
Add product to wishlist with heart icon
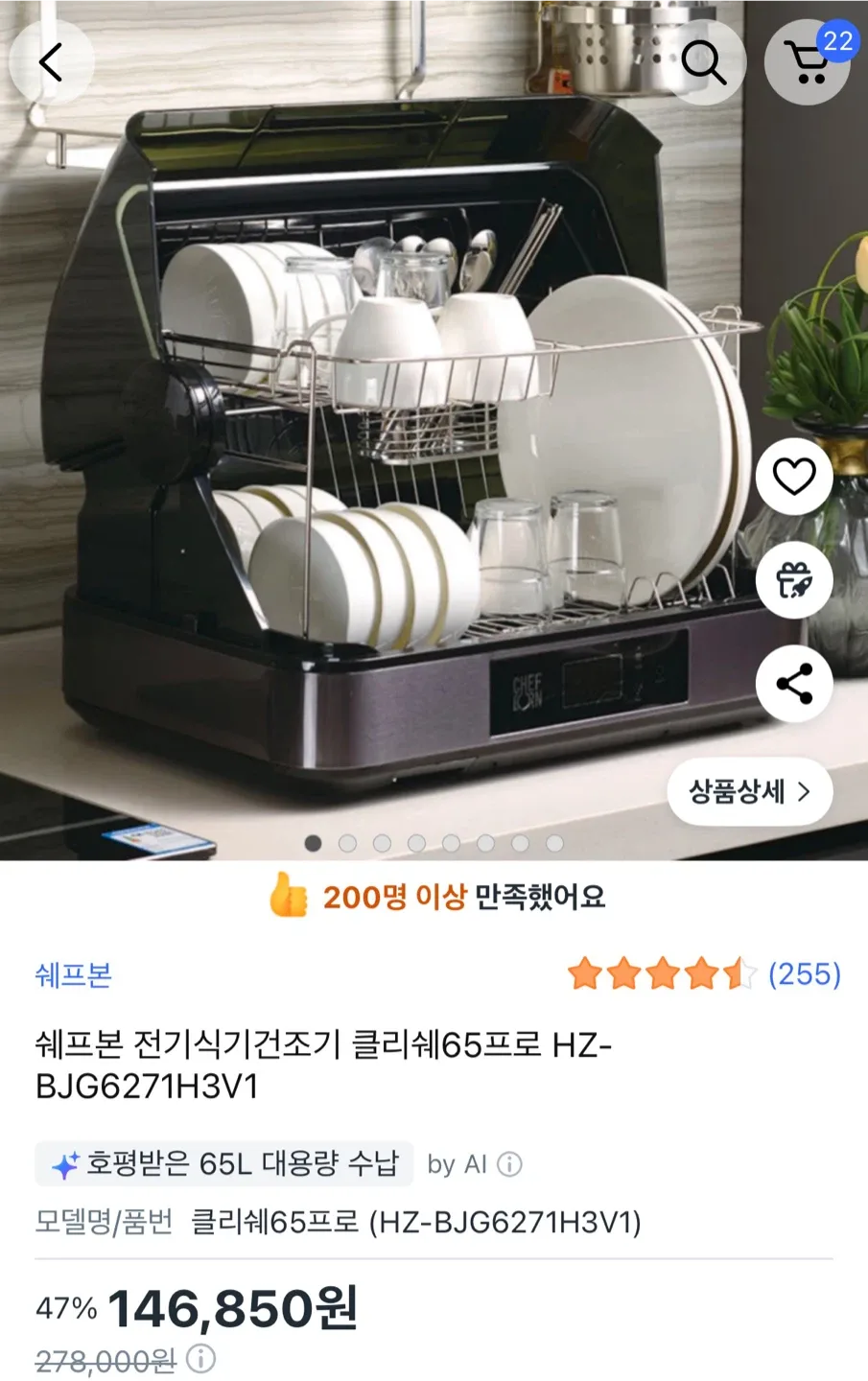(793, 477)
